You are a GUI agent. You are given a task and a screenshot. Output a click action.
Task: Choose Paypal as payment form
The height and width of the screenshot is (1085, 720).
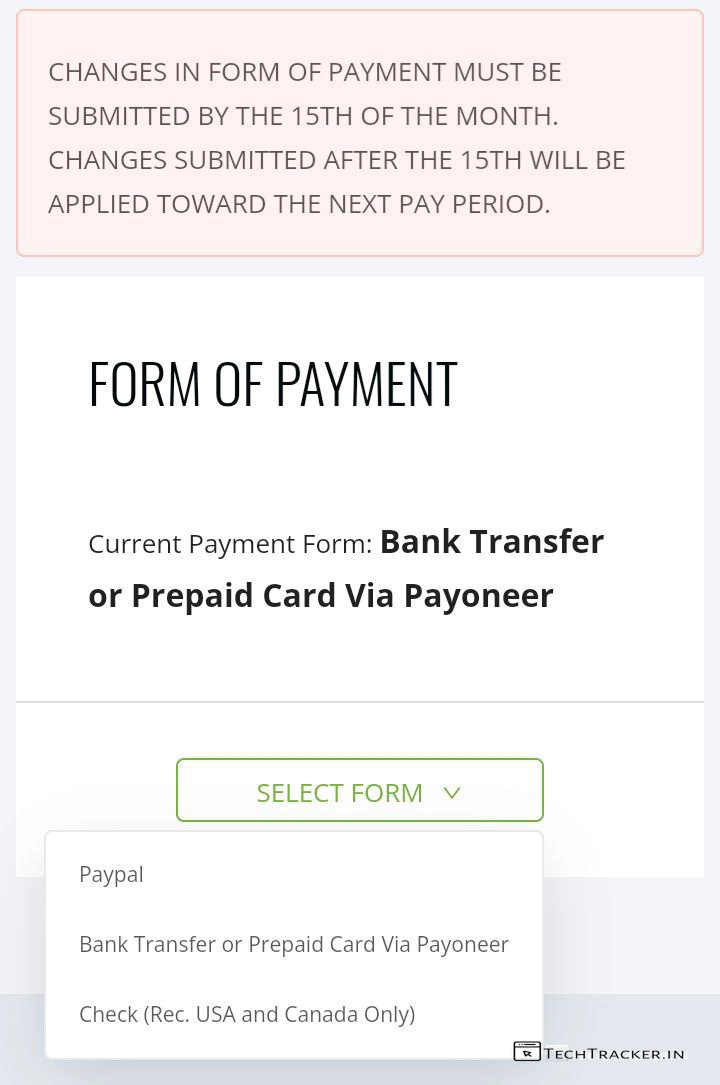tap(111, 874)
